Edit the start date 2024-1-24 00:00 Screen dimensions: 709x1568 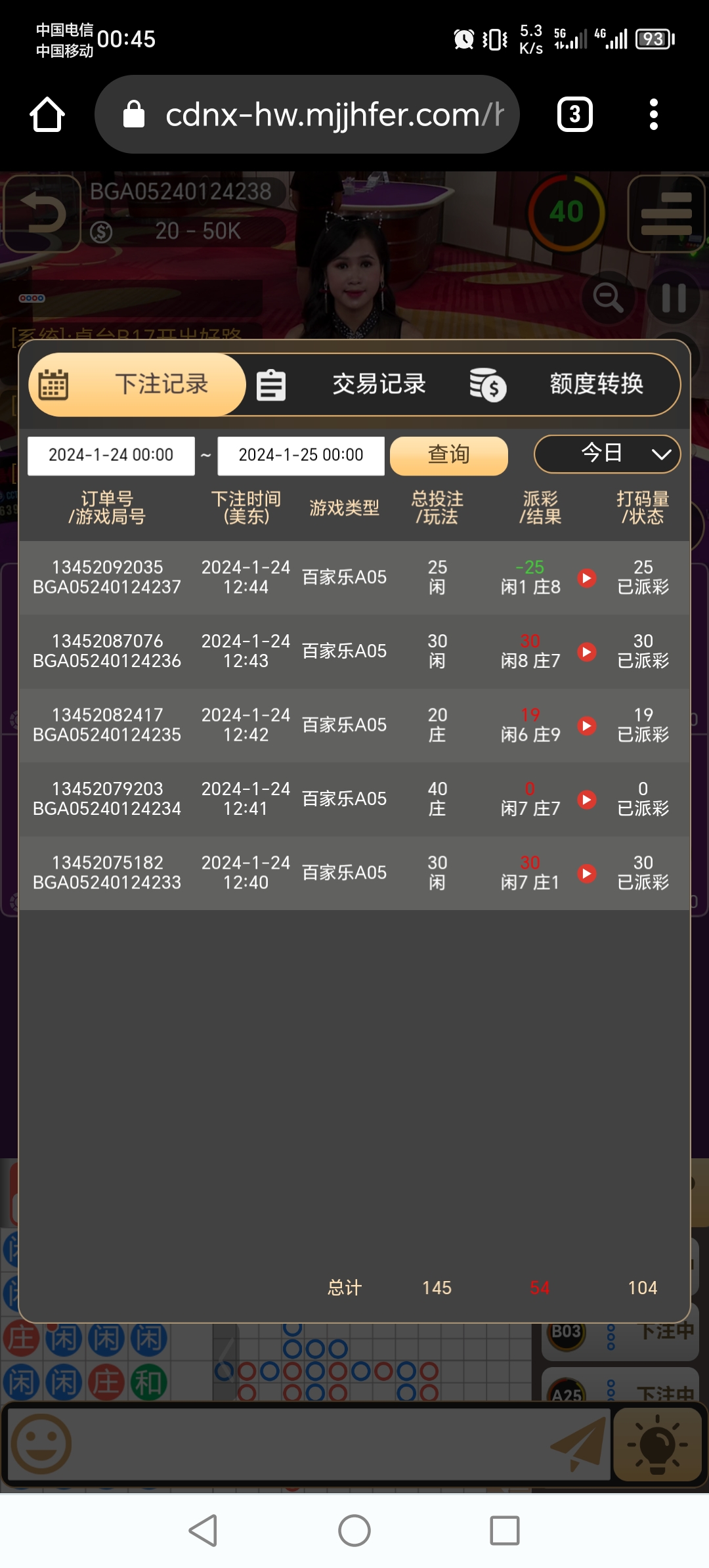tap(111, 455)
